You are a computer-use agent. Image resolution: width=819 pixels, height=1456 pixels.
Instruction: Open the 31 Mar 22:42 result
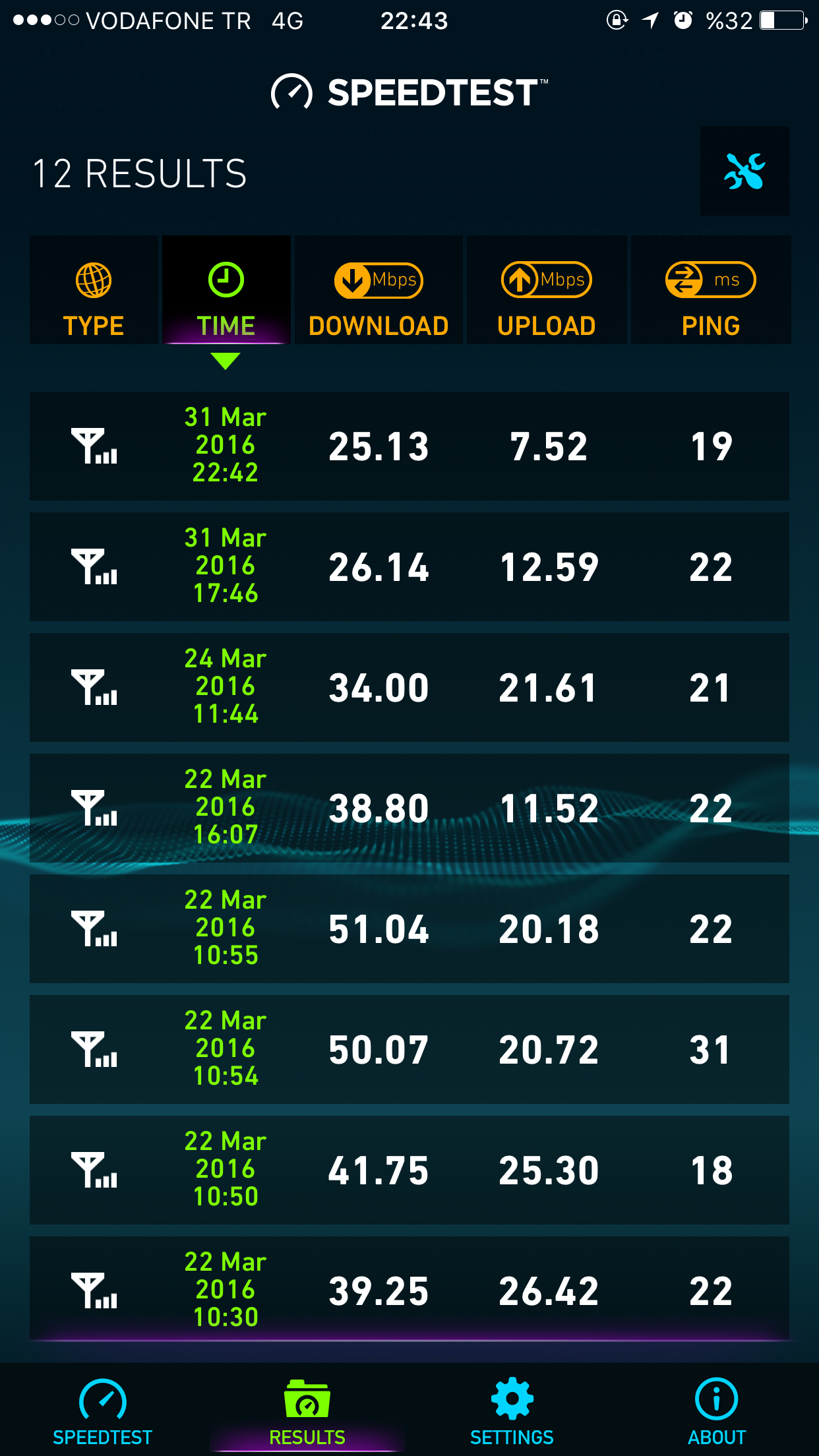409,446
